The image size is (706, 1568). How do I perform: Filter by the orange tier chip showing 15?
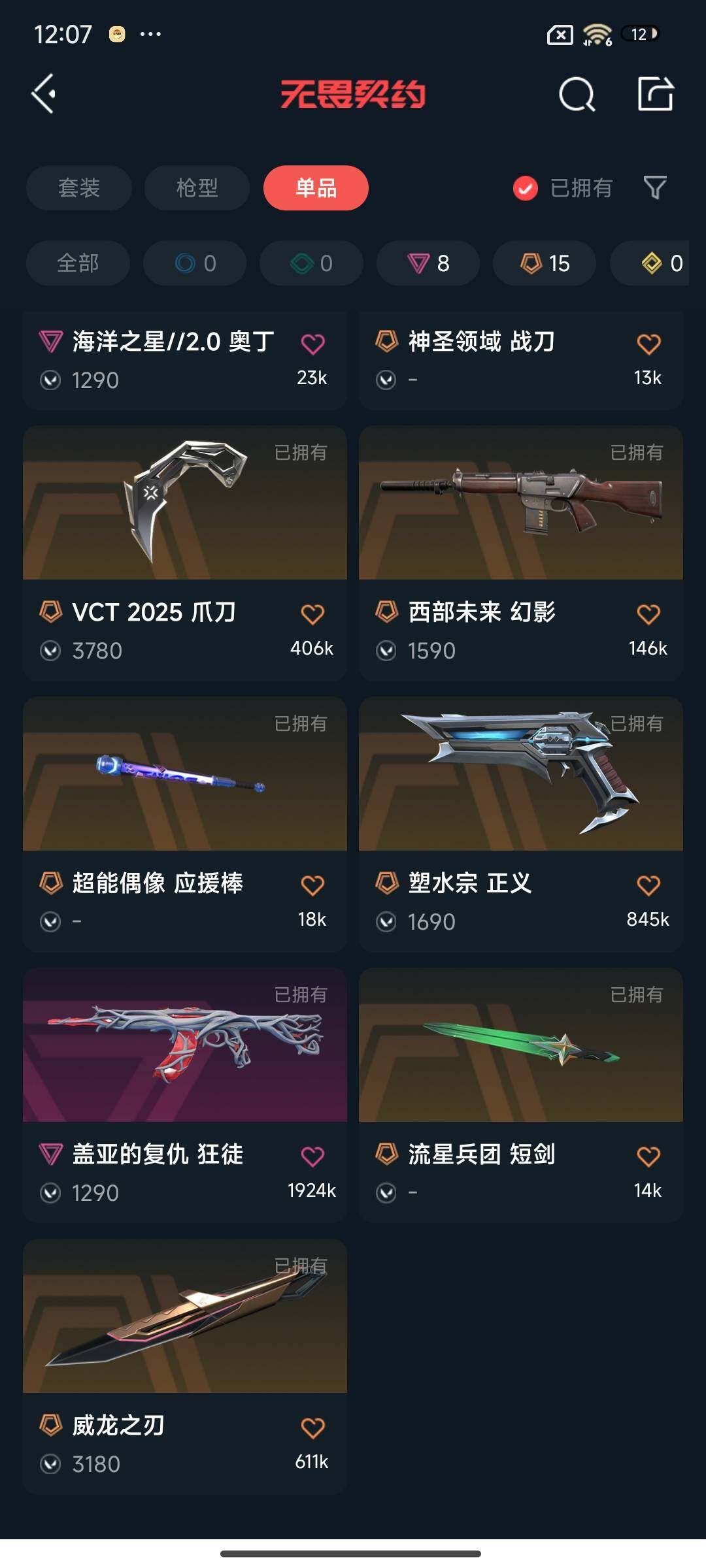[545, 263]
